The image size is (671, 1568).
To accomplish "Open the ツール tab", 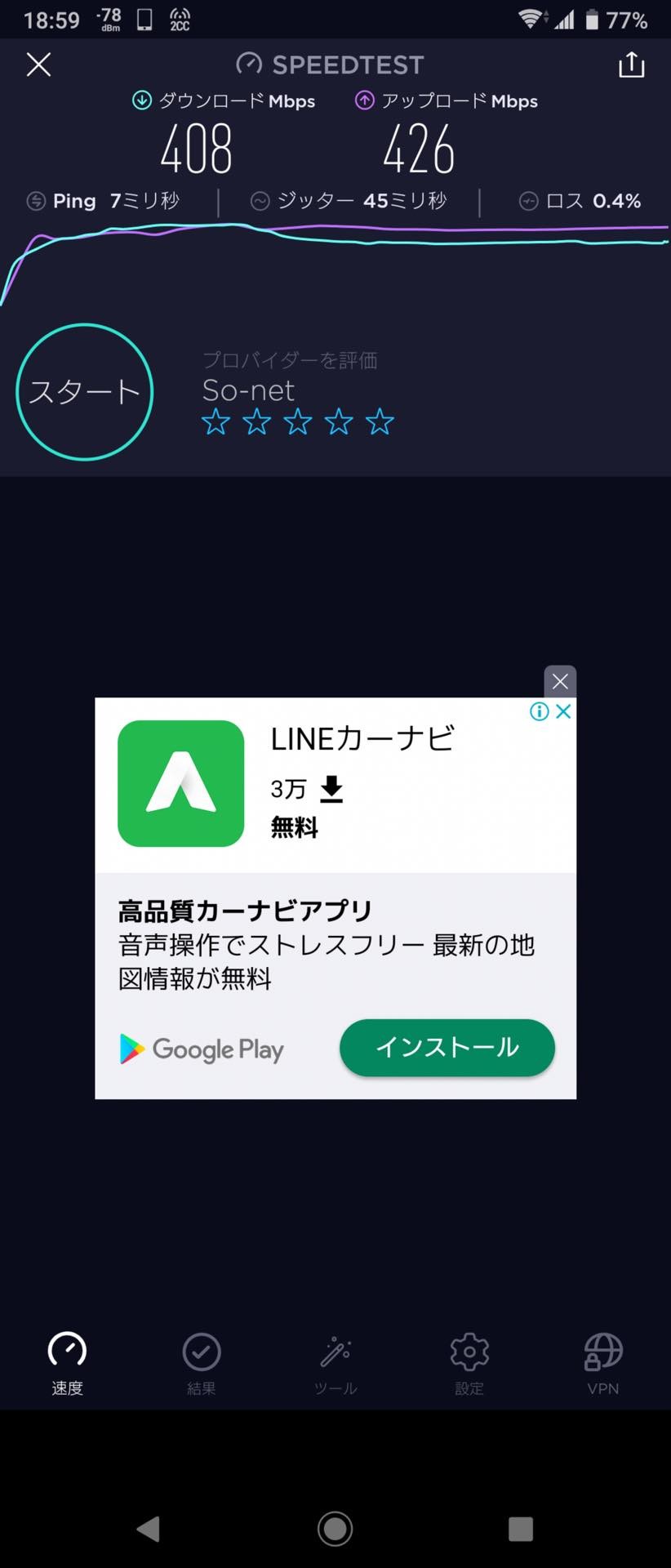I will pos(335,1364).
